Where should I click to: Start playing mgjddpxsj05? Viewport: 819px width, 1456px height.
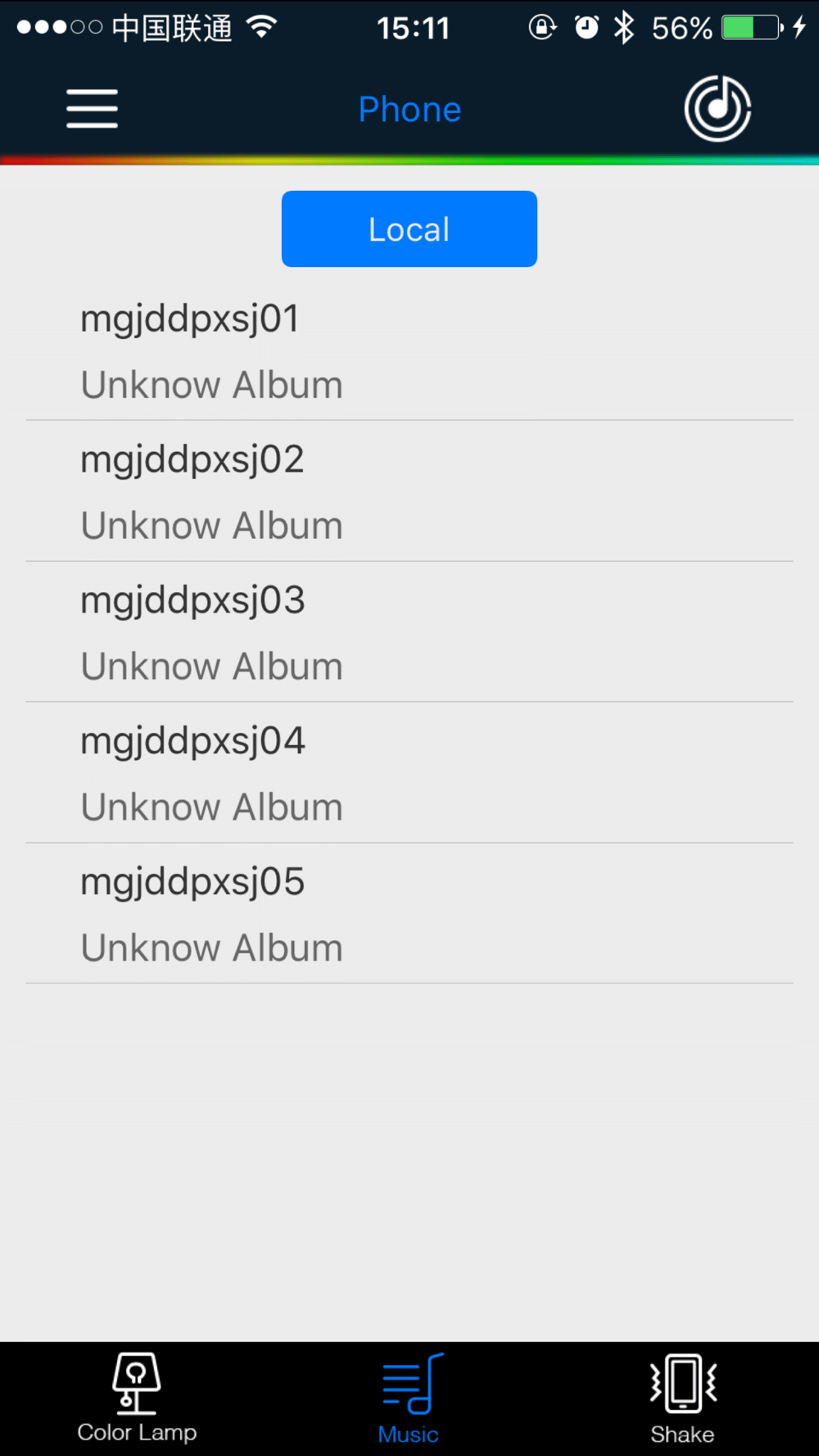[409, 914]
